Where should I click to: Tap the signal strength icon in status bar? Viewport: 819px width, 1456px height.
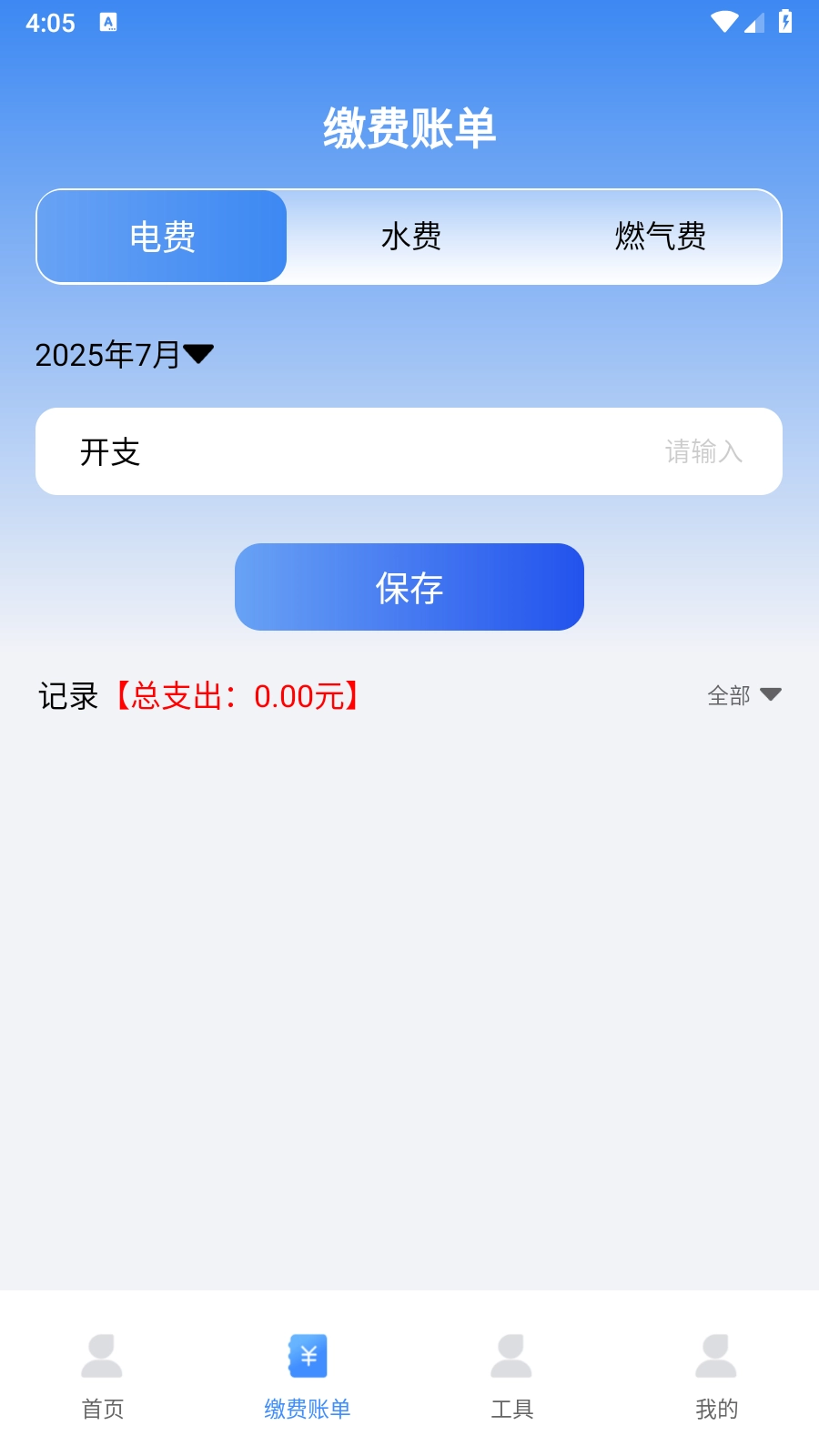754,22
